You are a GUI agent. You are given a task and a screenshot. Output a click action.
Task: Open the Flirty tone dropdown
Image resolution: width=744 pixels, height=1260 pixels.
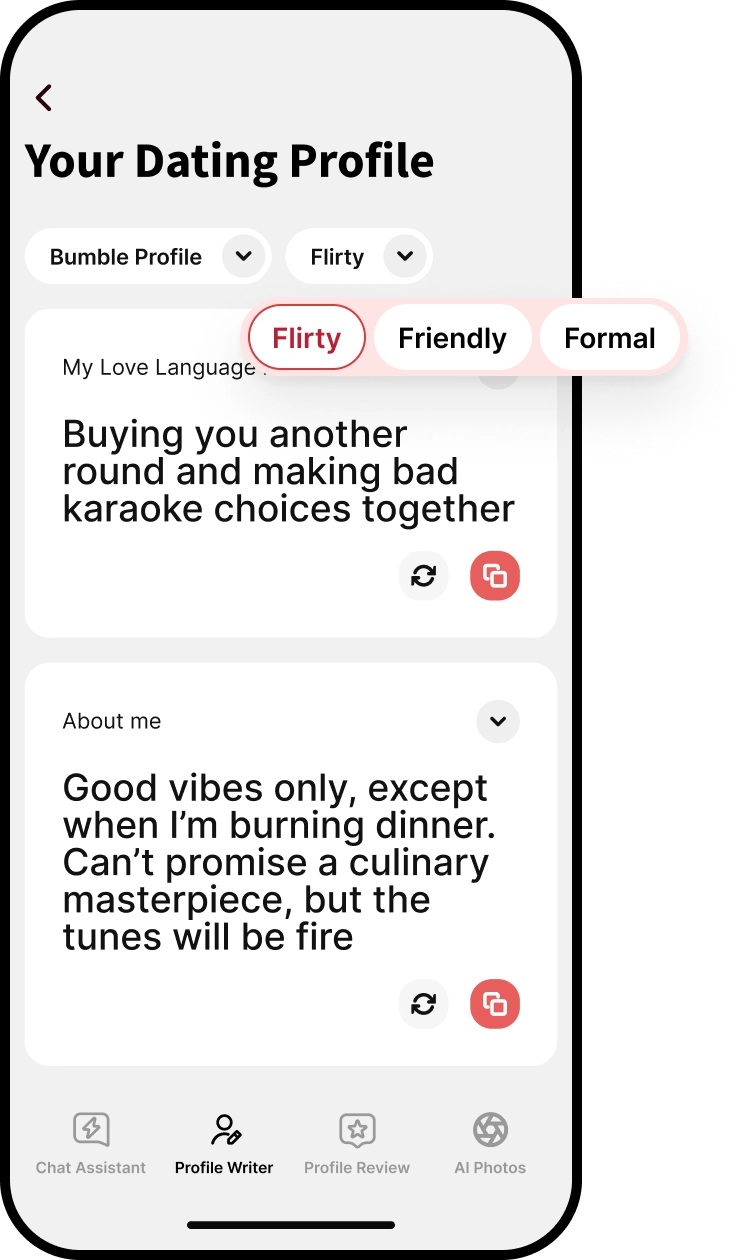click(x=358, y=256)
